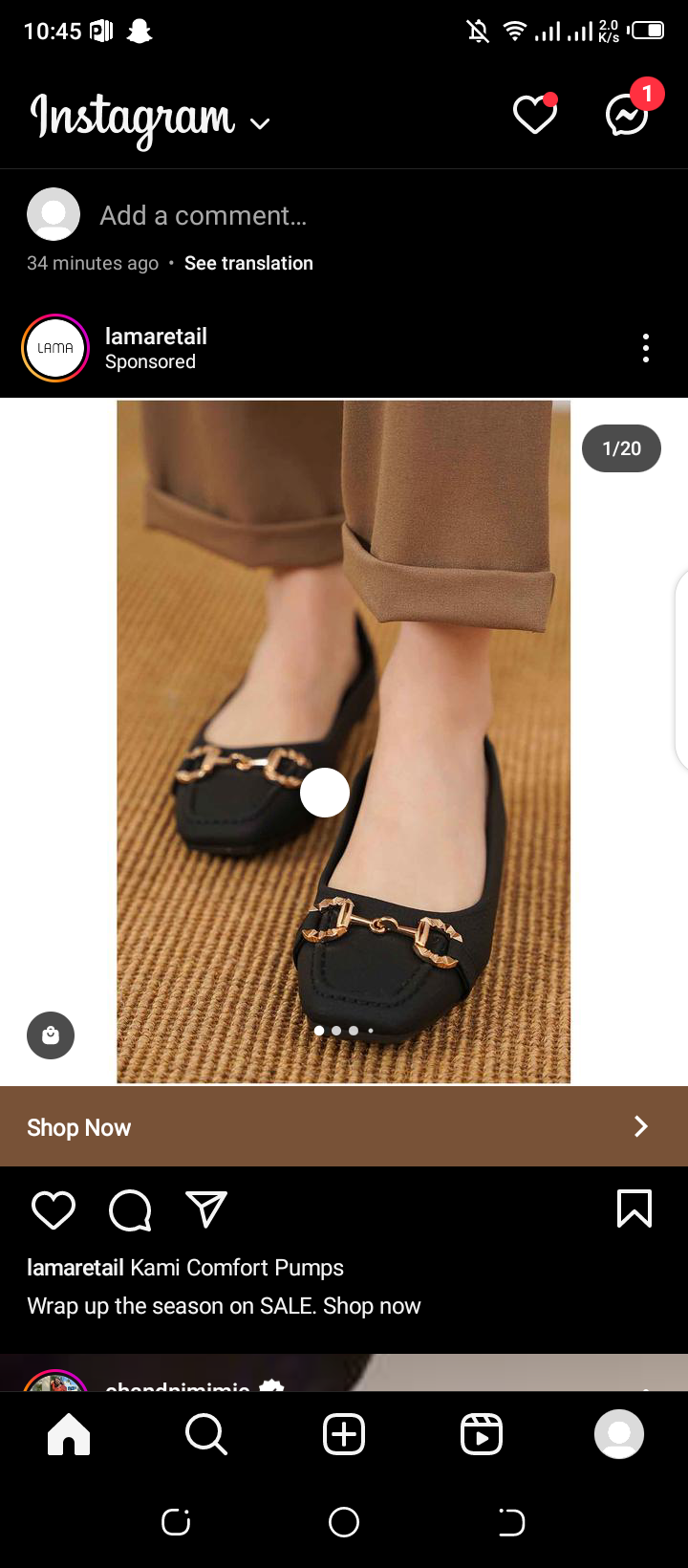This screenshot has width=688, height=1568.
Task: View products via shopping bag icon
Action: pos(51,1035)
